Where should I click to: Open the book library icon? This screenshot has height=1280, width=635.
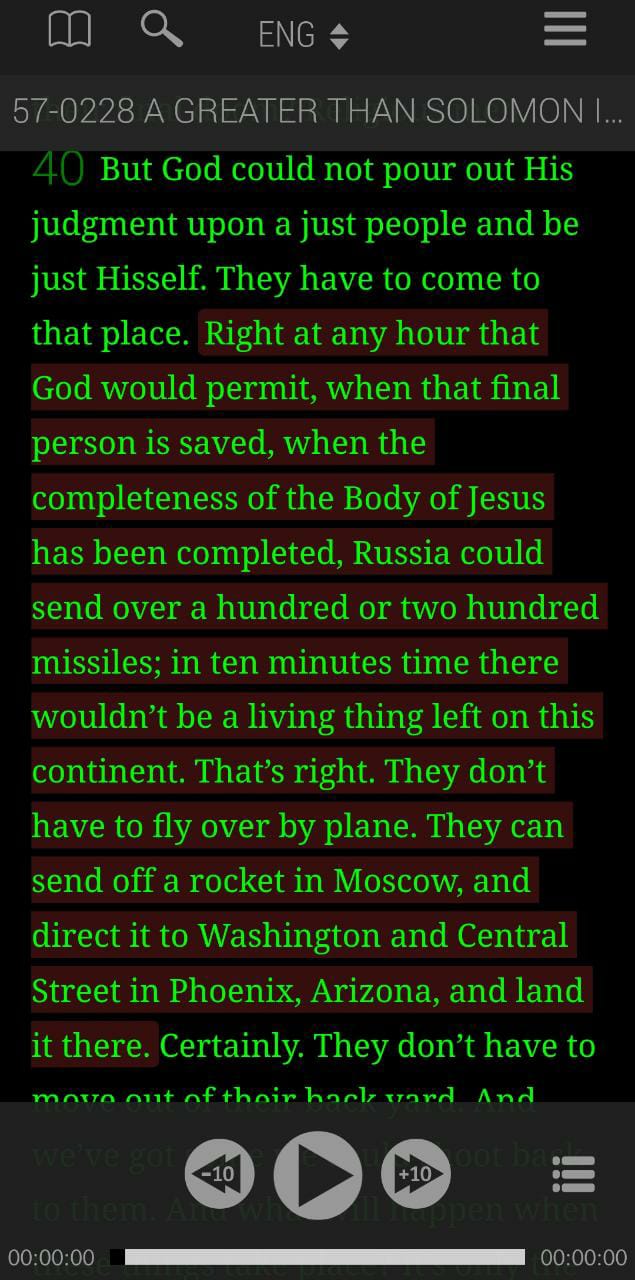69,31
